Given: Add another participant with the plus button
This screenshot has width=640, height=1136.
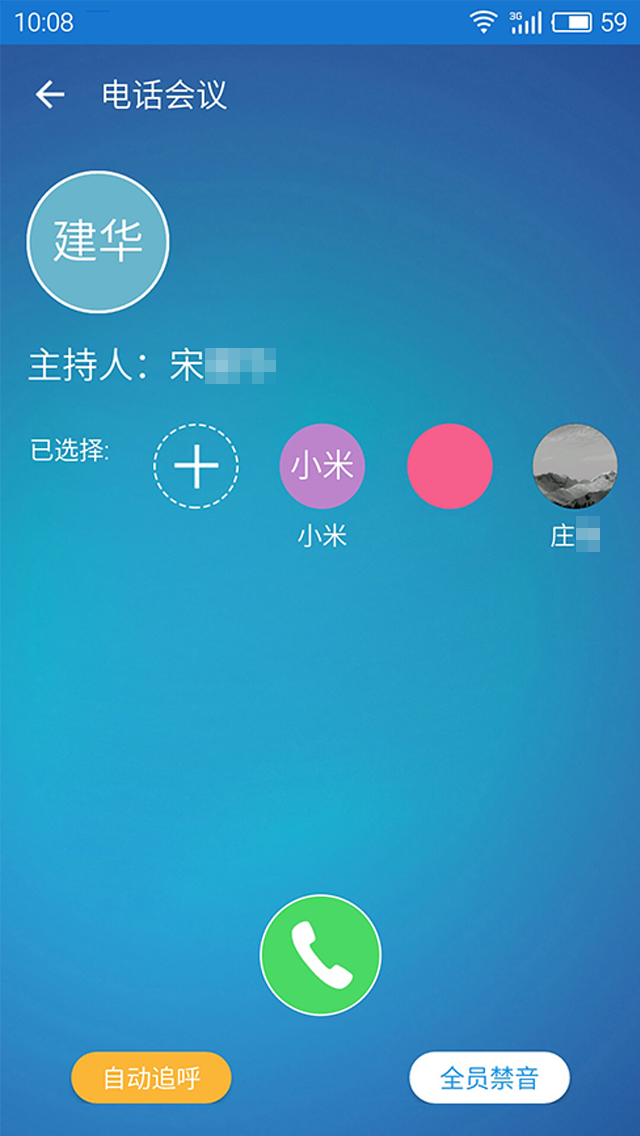Looking at the screenshot, I should [196, 466].
